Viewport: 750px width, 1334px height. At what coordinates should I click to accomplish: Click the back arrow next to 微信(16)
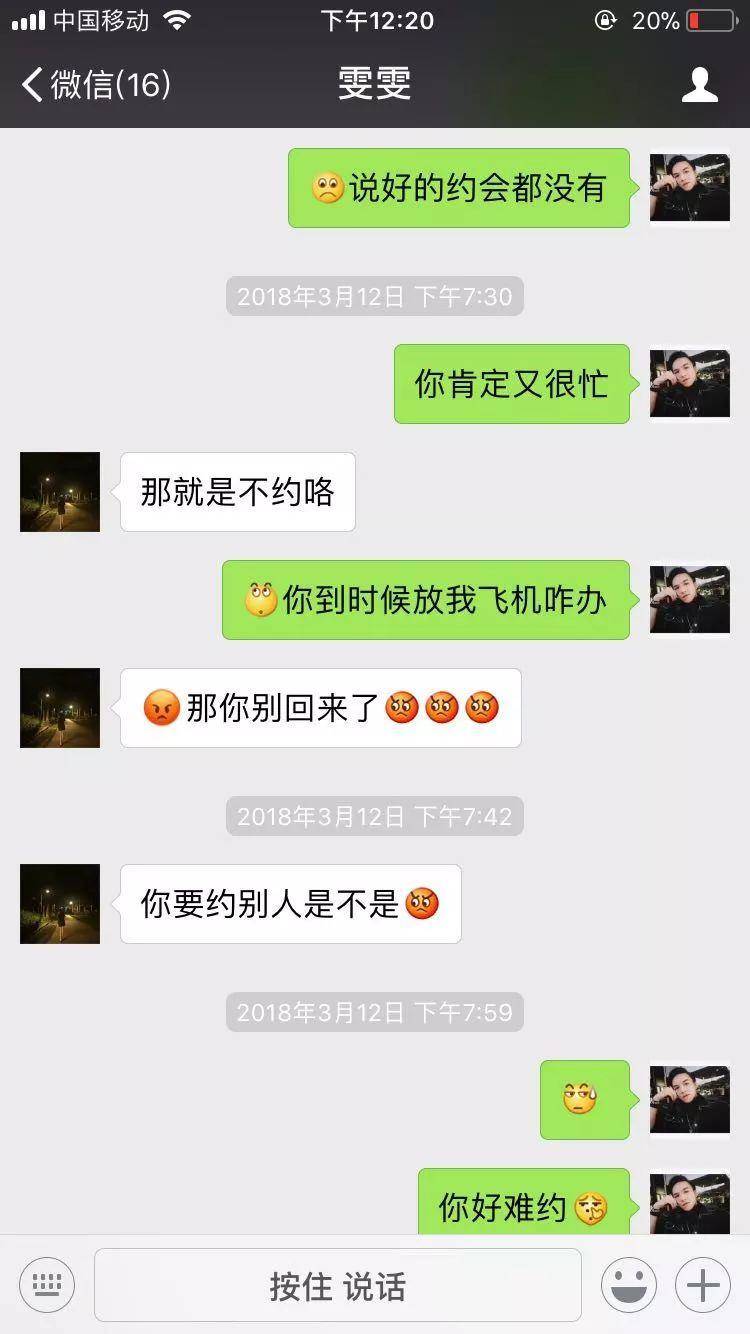pos(30,84)
